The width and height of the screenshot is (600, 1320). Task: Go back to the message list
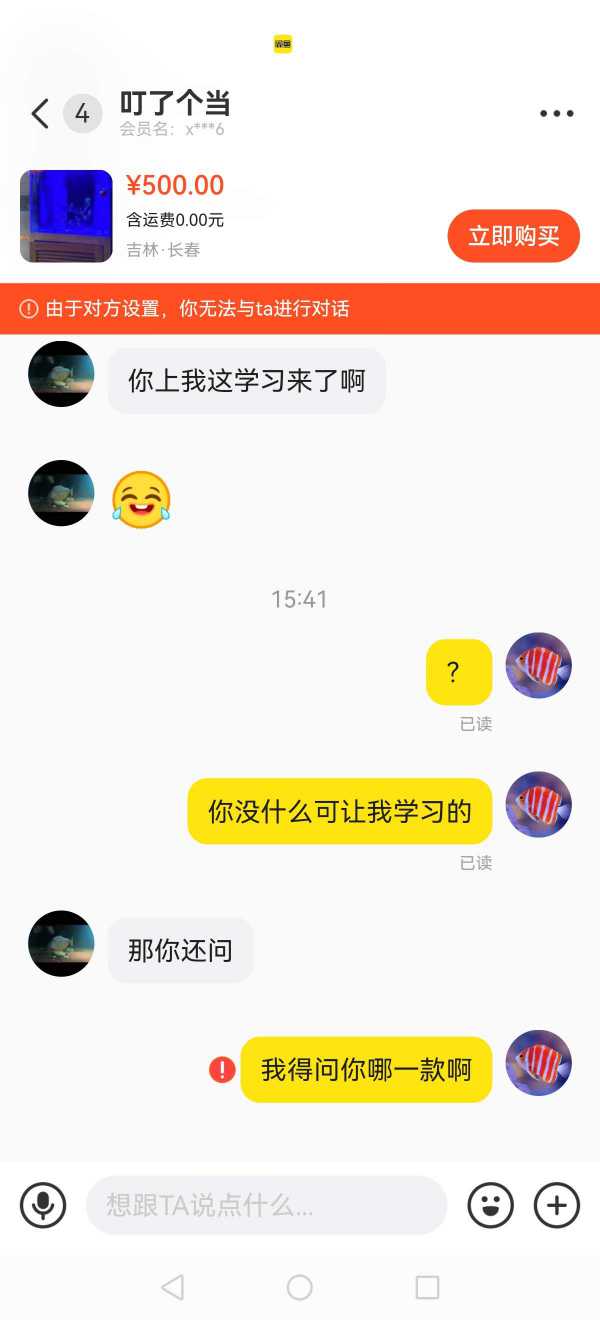point(40,114)
